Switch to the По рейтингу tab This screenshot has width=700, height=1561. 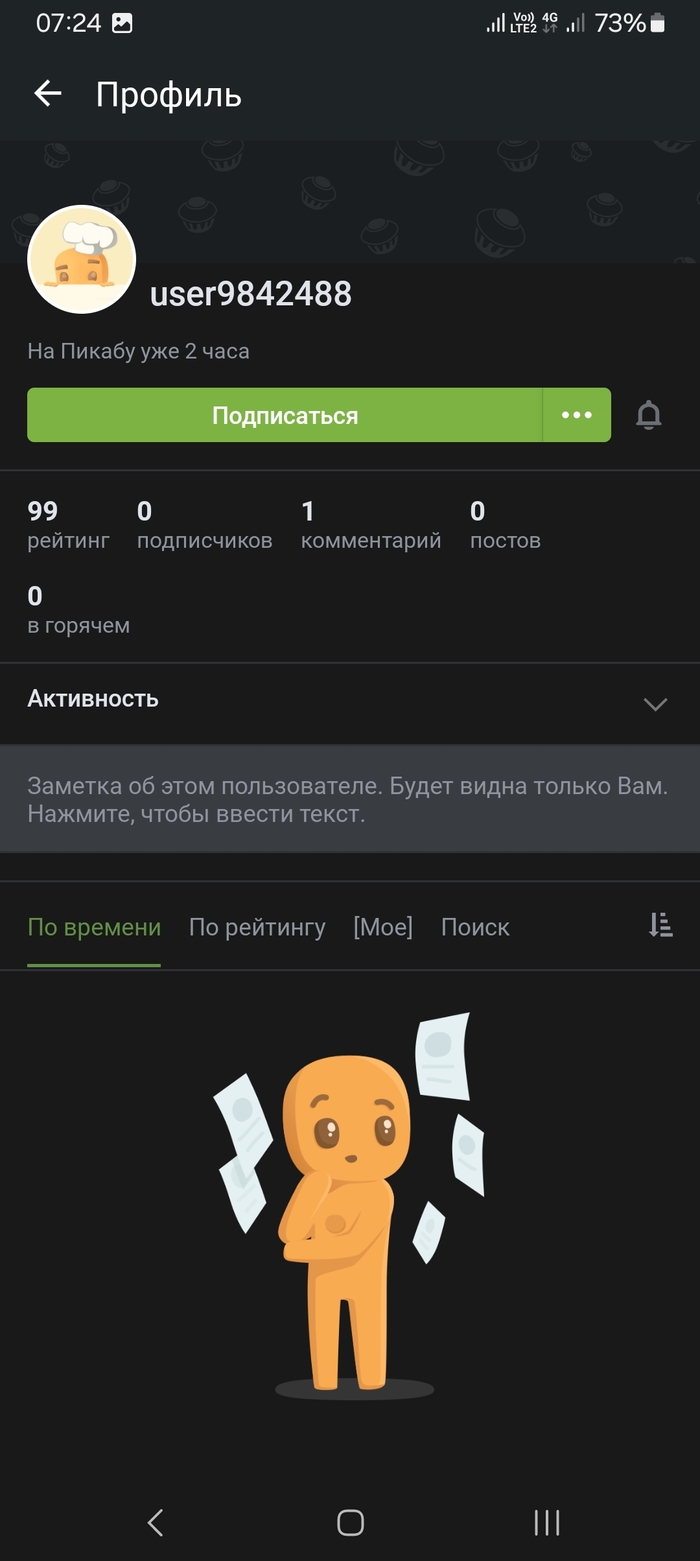point(257,927)
